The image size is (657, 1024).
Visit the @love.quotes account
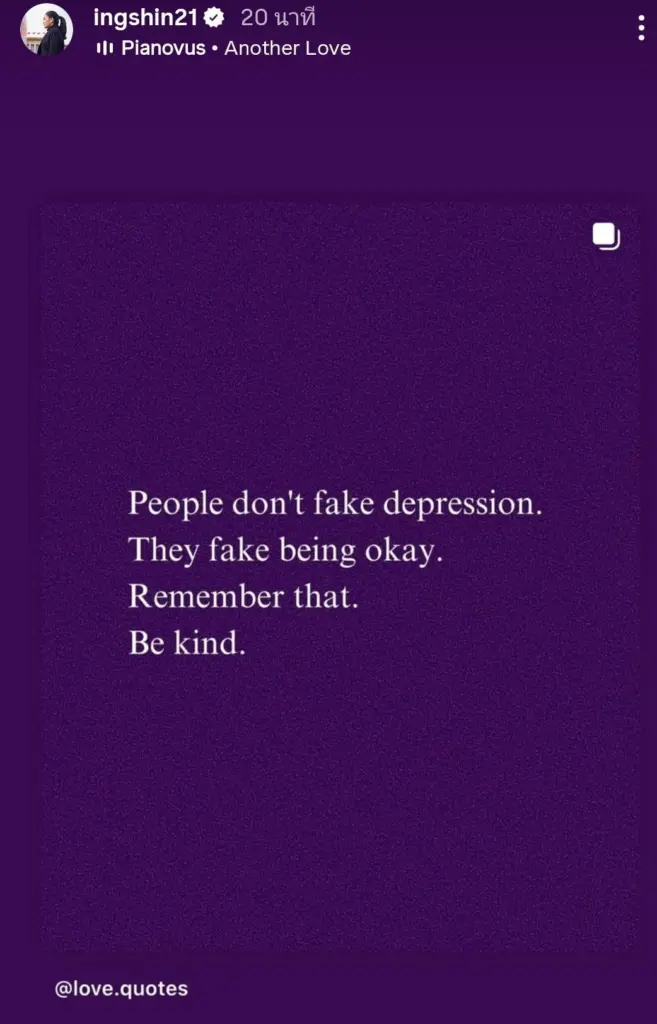pos(121,989)
